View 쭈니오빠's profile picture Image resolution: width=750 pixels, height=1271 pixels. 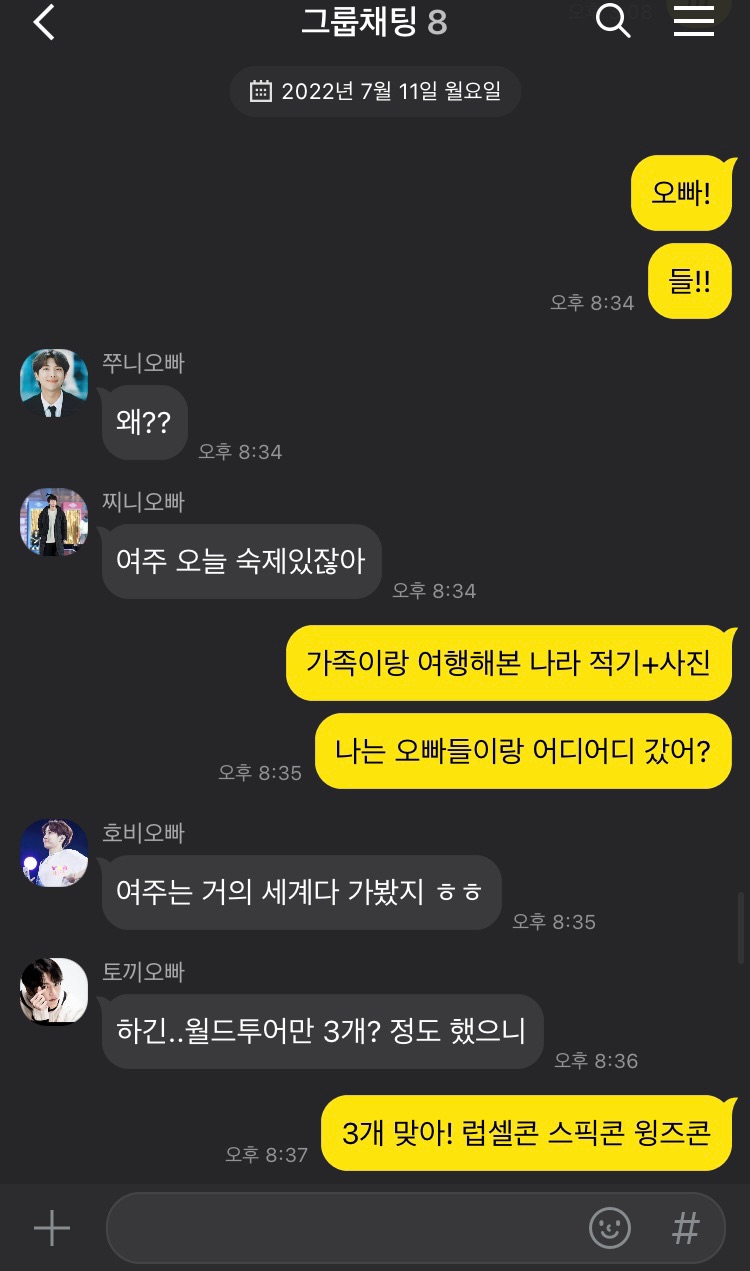pos(54,383)
